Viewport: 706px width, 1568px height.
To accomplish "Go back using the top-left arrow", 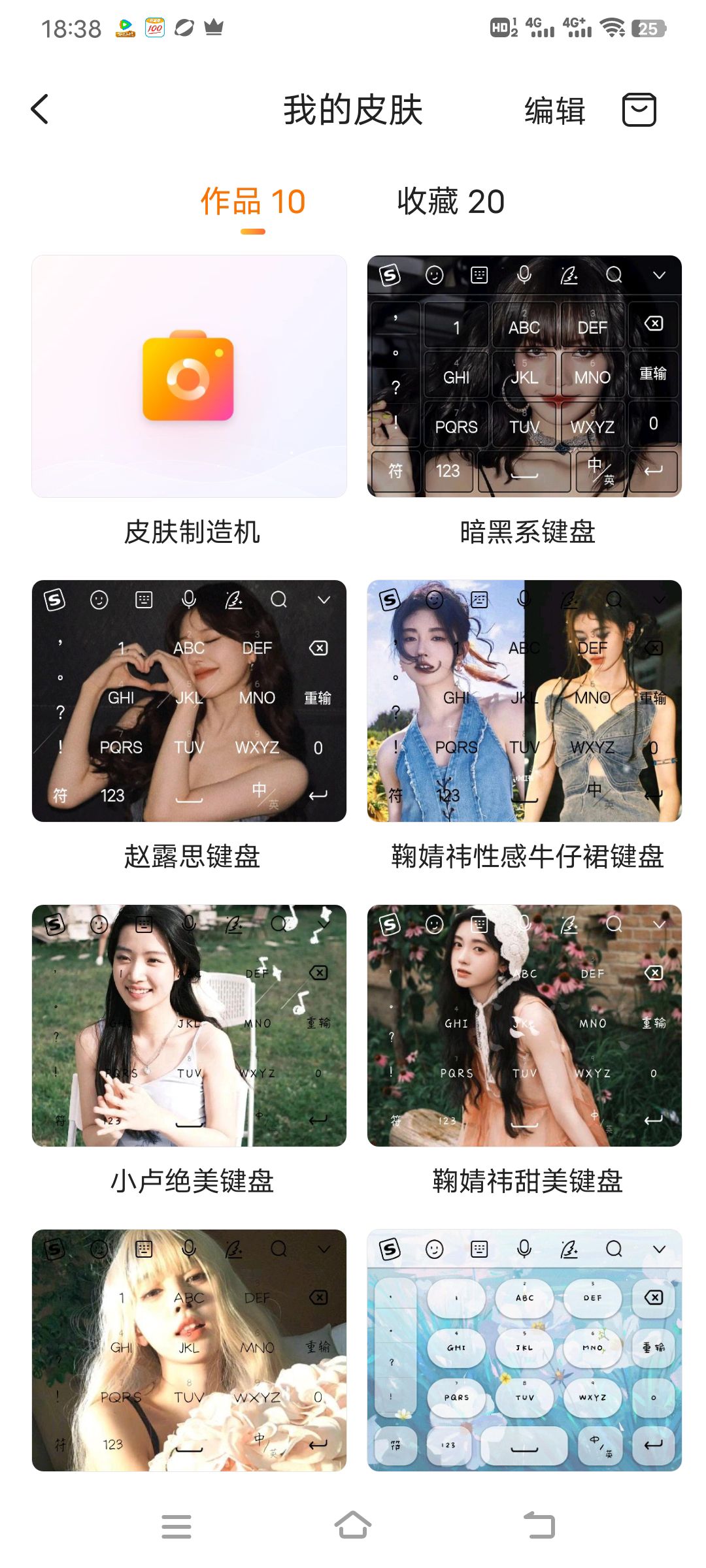I will (x=40, y=109).
